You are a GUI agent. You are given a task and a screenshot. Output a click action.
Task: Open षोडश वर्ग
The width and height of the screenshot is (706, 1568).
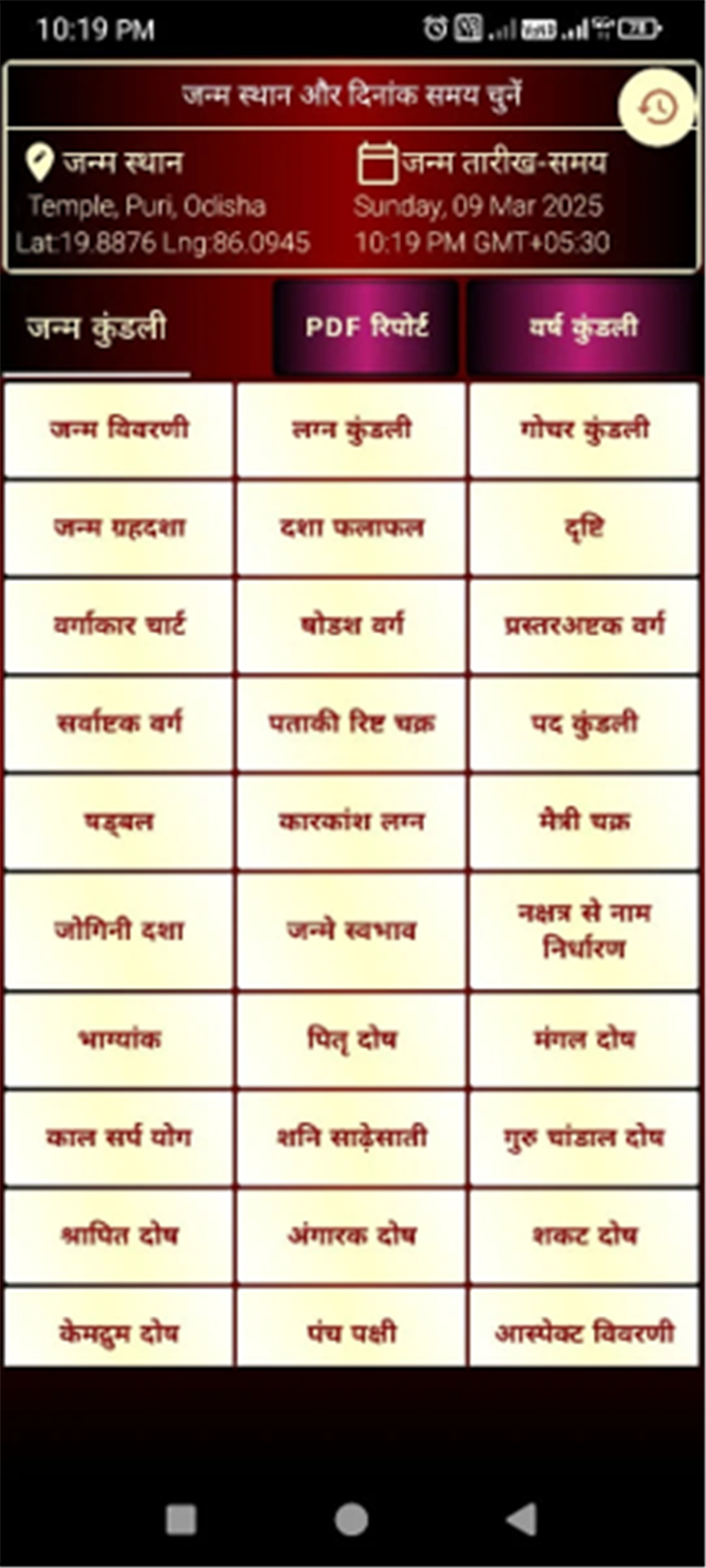click(x=351, y=626)
